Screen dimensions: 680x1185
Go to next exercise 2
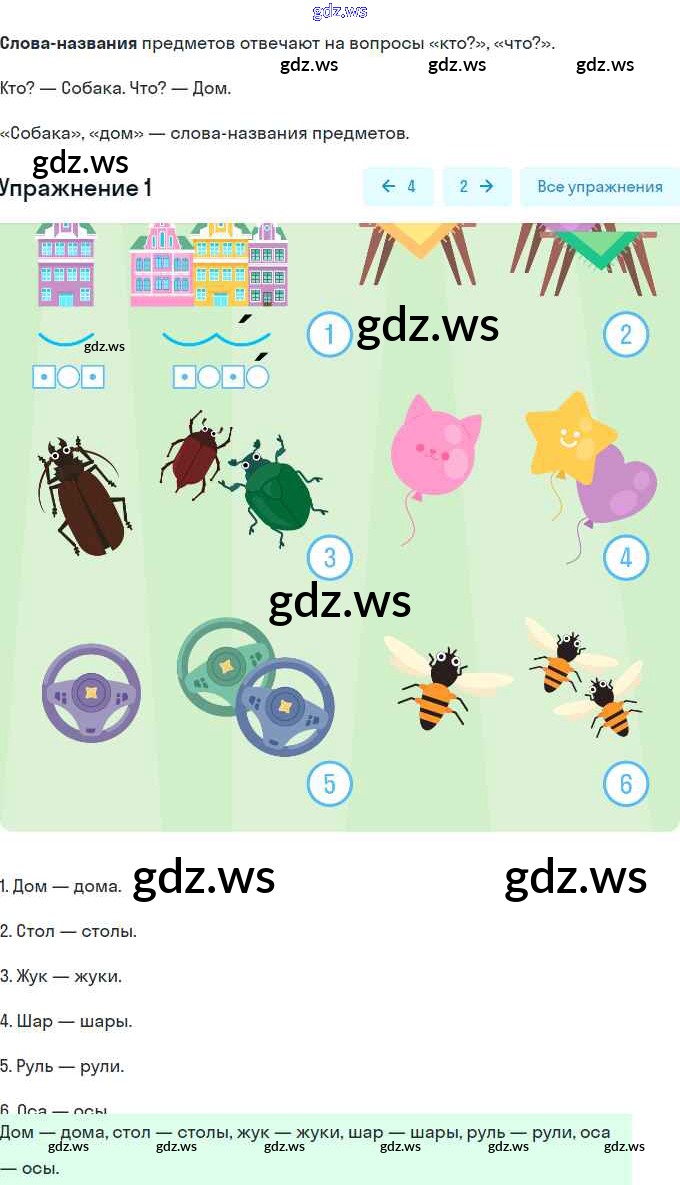(x=476, y=186)
